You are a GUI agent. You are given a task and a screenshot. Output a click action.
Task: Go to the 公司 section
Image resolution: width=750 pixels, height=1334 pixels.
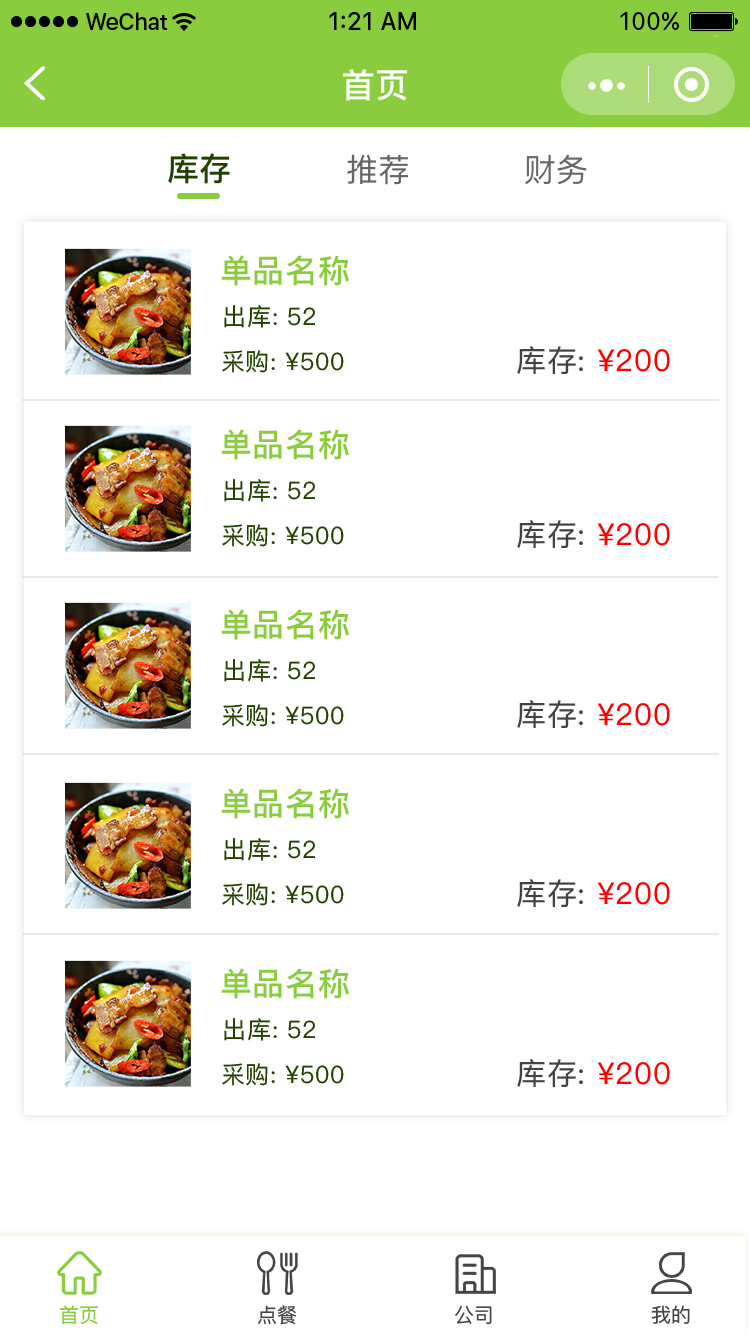474,1287
